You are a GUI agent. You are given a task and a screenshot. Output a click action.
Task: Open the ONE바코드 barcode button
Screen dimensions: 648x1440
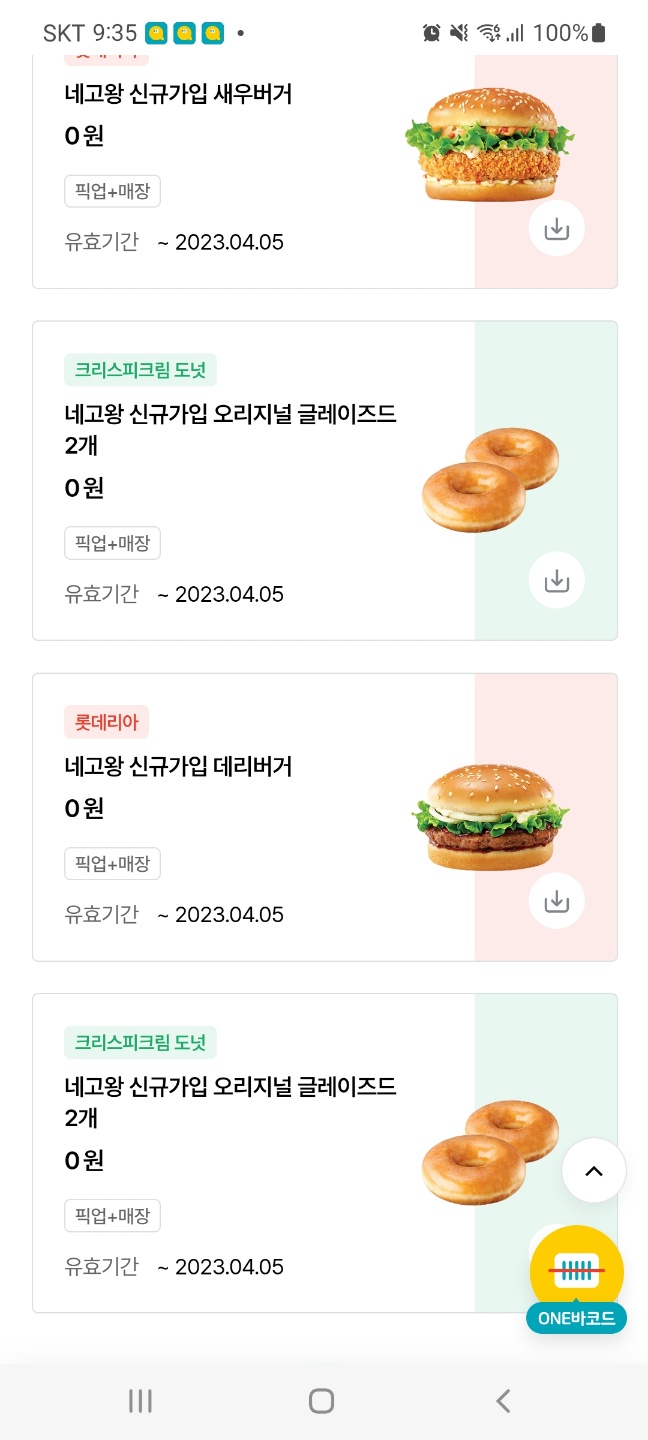coord(576,1273)
